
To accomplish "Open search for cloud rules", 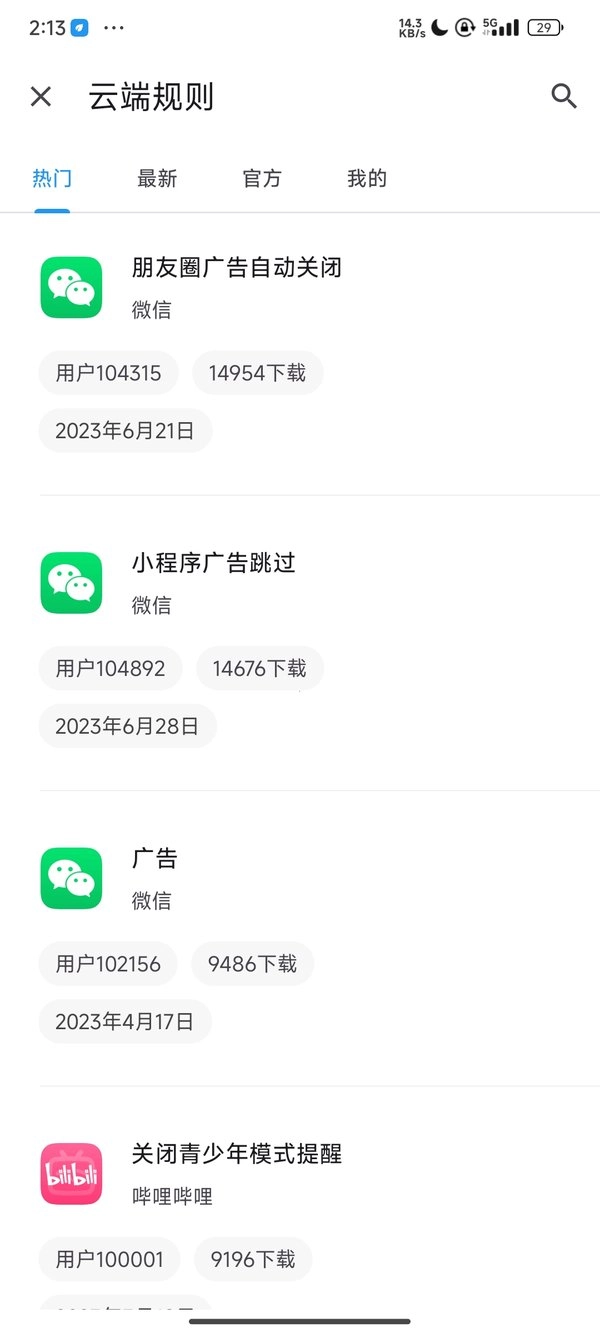I will (x=564, y=96).
